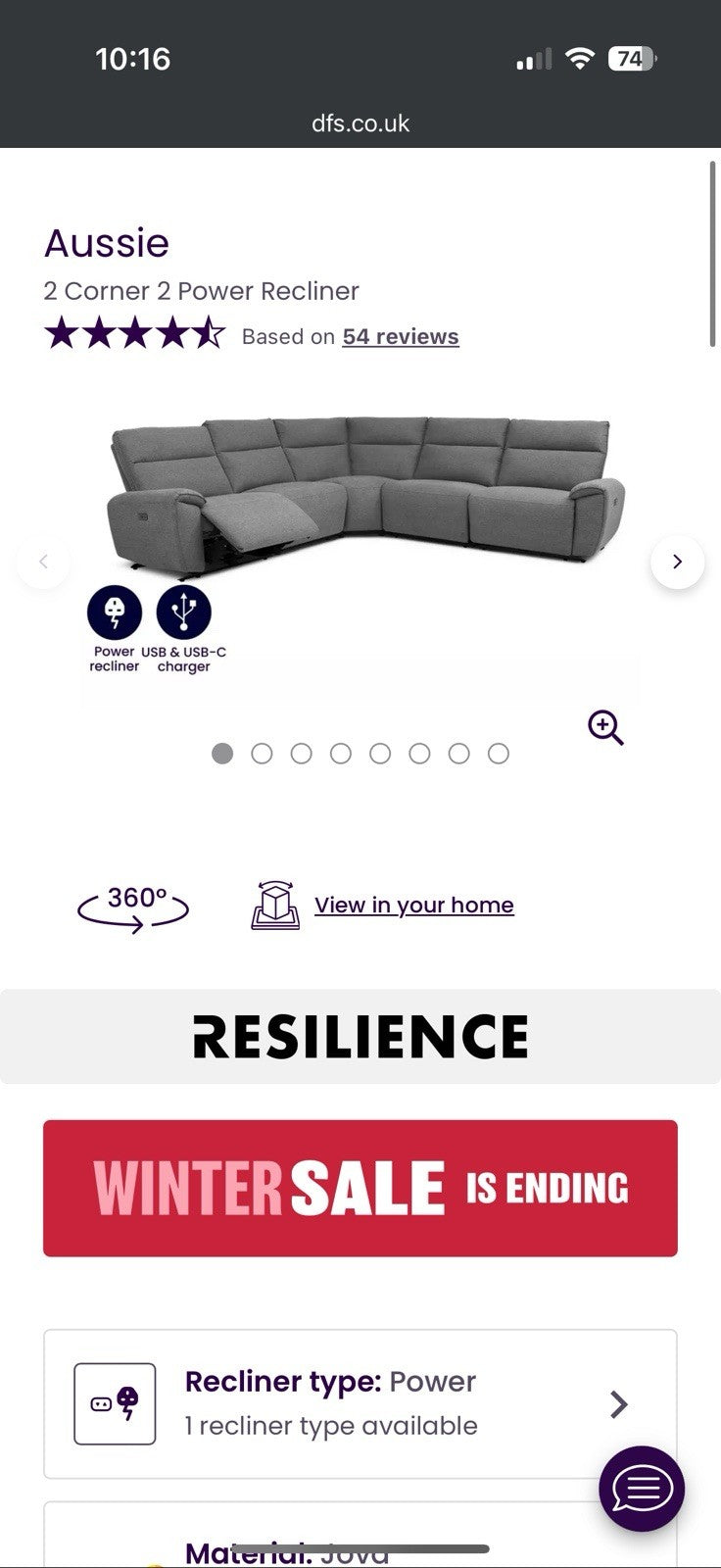Viewport: 721px width, 1568px height.
Task: Go to the previous sofa image
Action: 43,562
